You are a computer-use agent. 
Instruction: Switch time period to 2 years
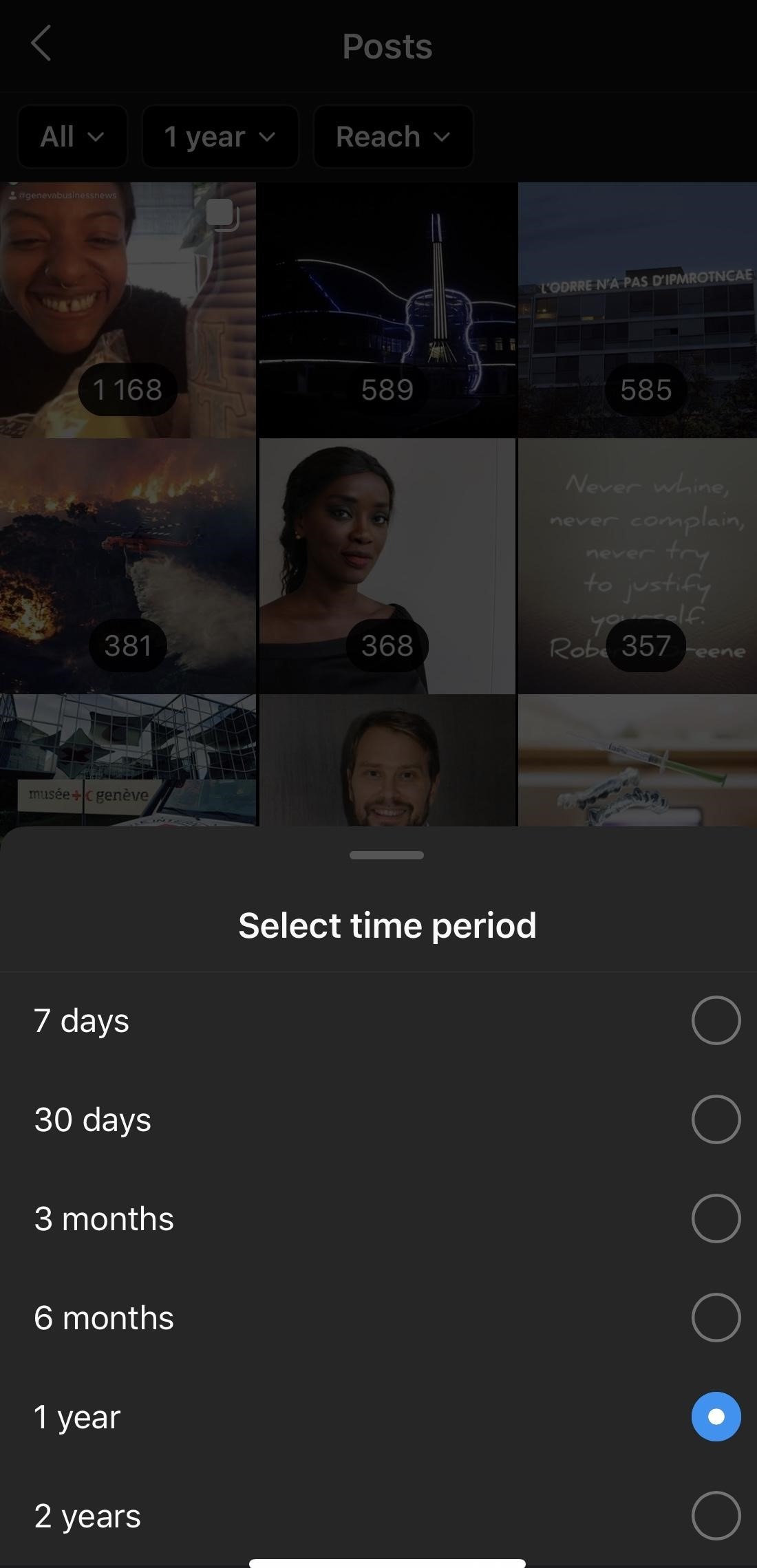(x=716, y=1515)
